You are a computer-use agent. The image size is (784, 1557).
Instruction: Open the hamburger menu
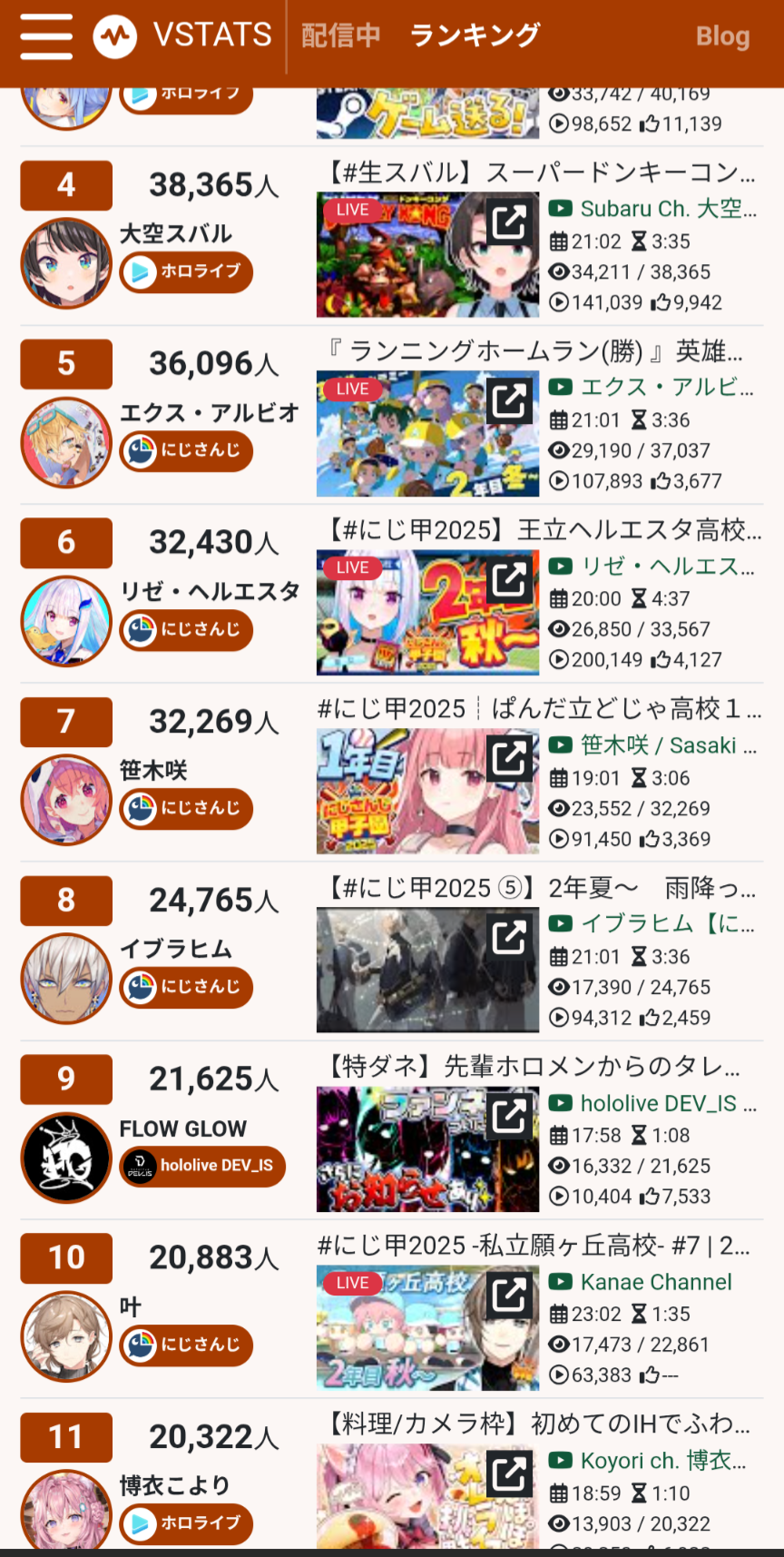pos(46,36)
